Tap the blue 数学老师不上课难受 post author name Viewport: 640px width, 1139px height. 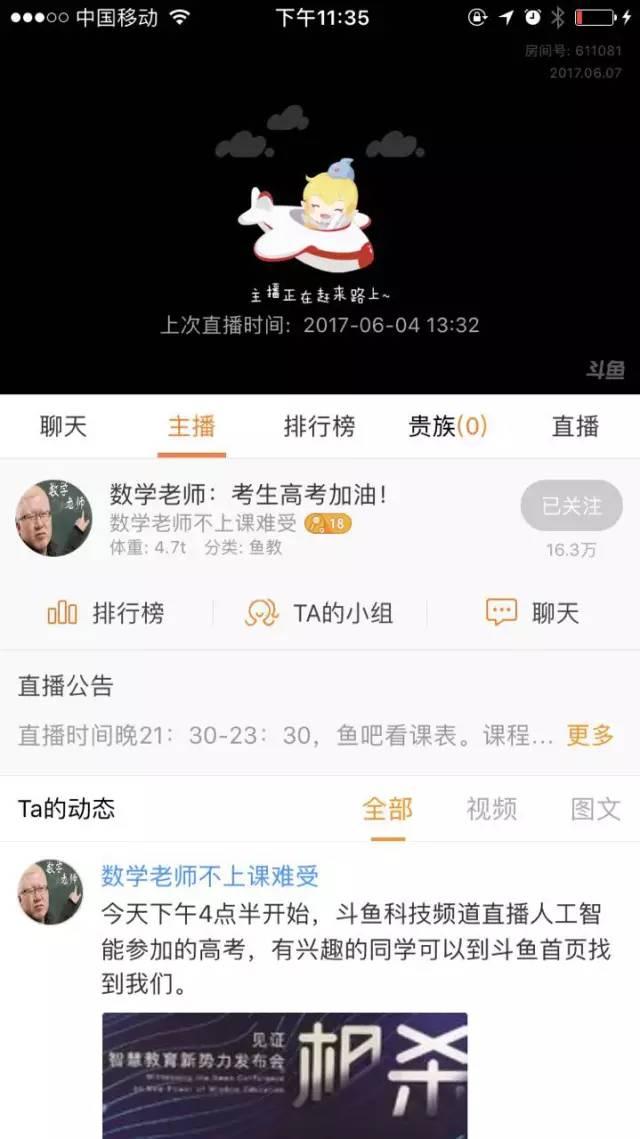tap(210, 876)
